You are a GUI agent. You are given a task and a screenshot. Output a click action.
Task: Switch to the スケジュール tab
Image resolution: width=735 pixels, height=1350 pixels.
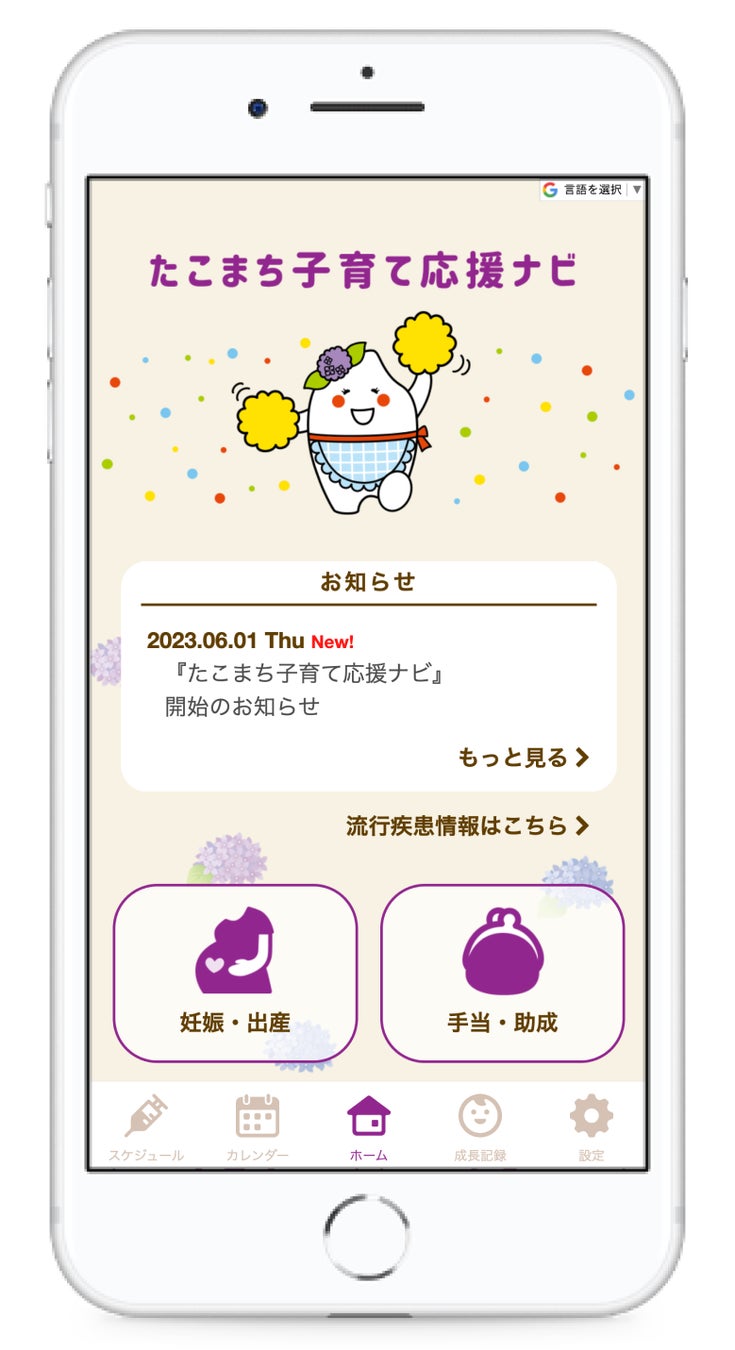(x=146, y=1128)
